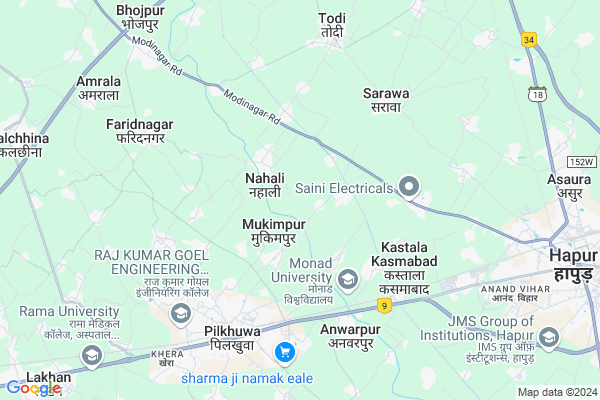Select the sharma ji namak eale shop pin

pyautogui.click(x=285, y=352)
